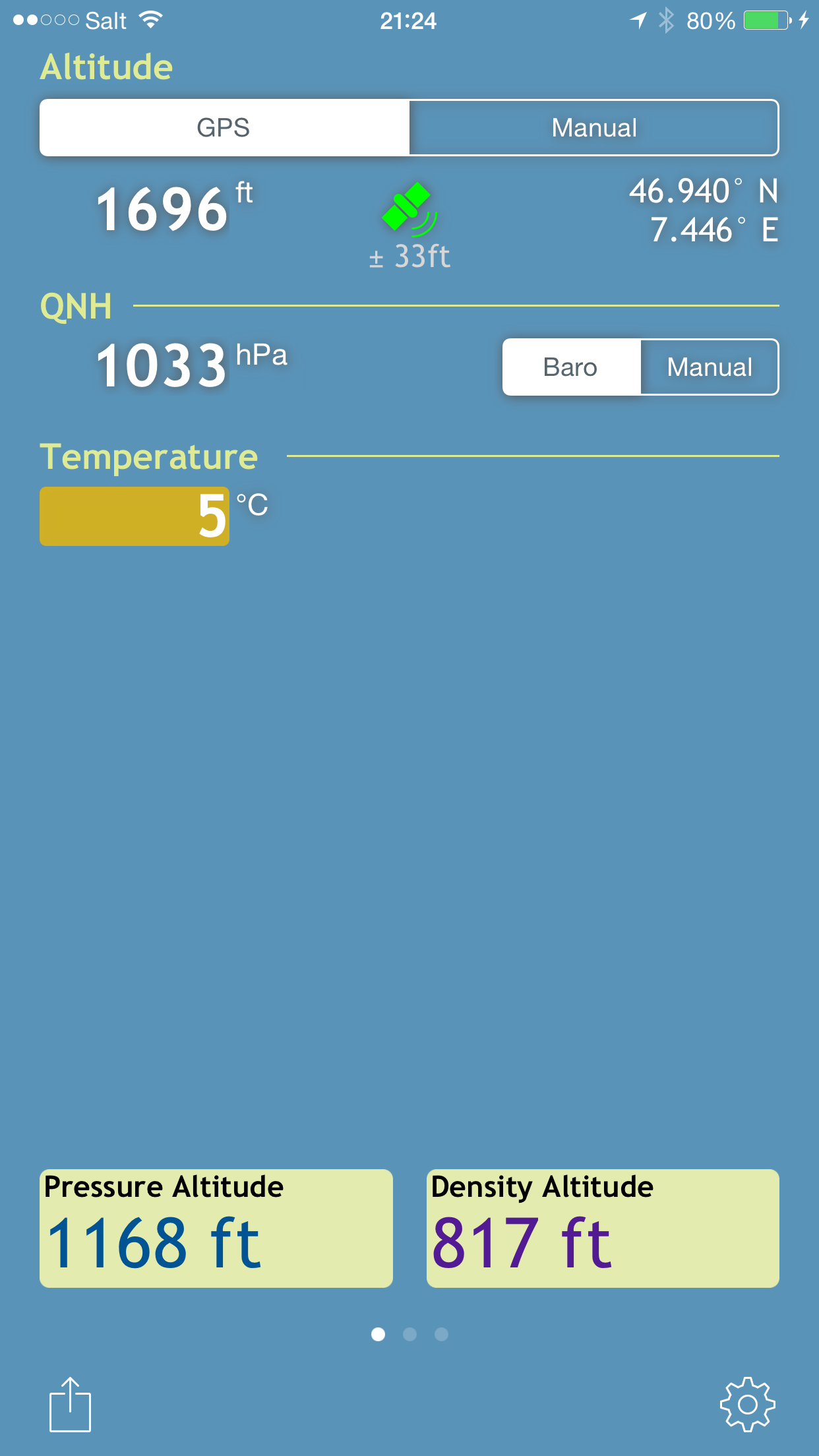Open the share icon

(x=70, y=1405)
